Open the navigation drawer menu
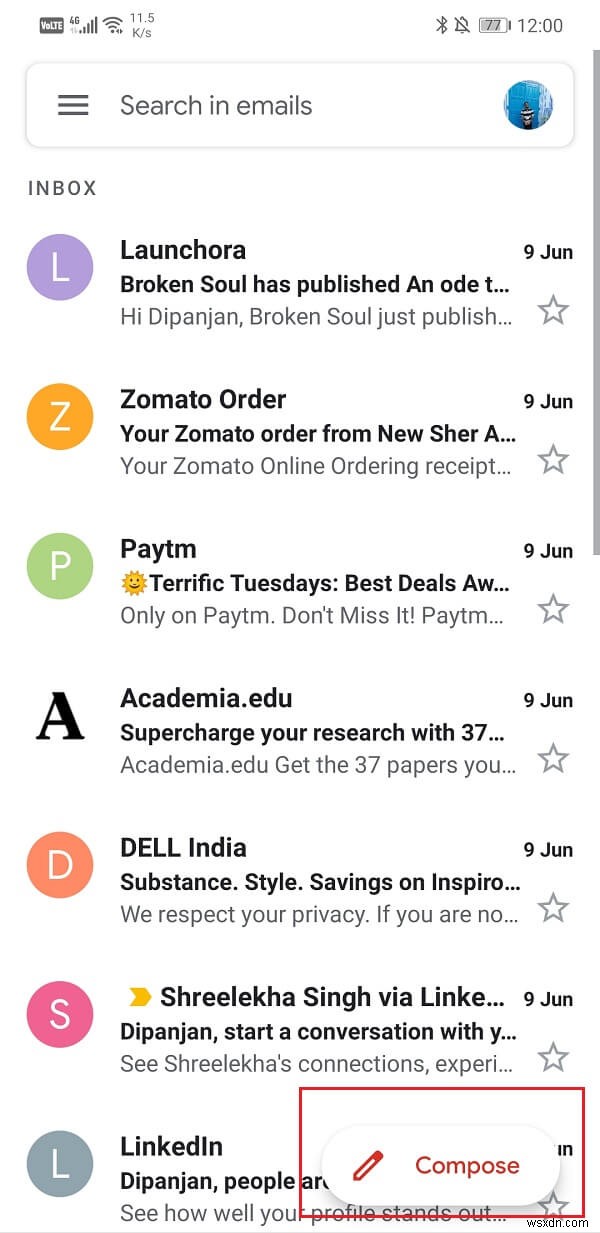The image size is (600, 1233). click(73, 105)
